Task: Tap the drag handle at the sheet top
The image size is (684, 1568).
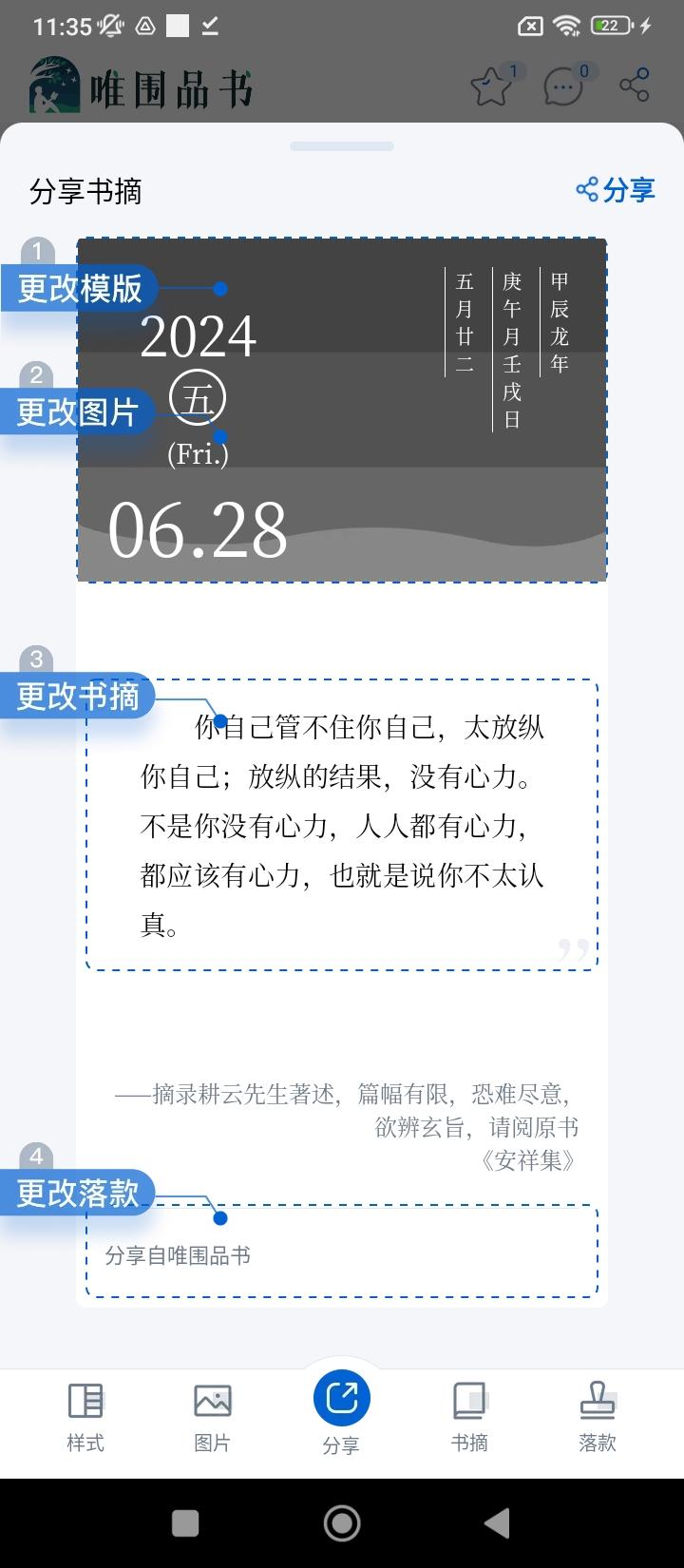Action: pos(342,146)
